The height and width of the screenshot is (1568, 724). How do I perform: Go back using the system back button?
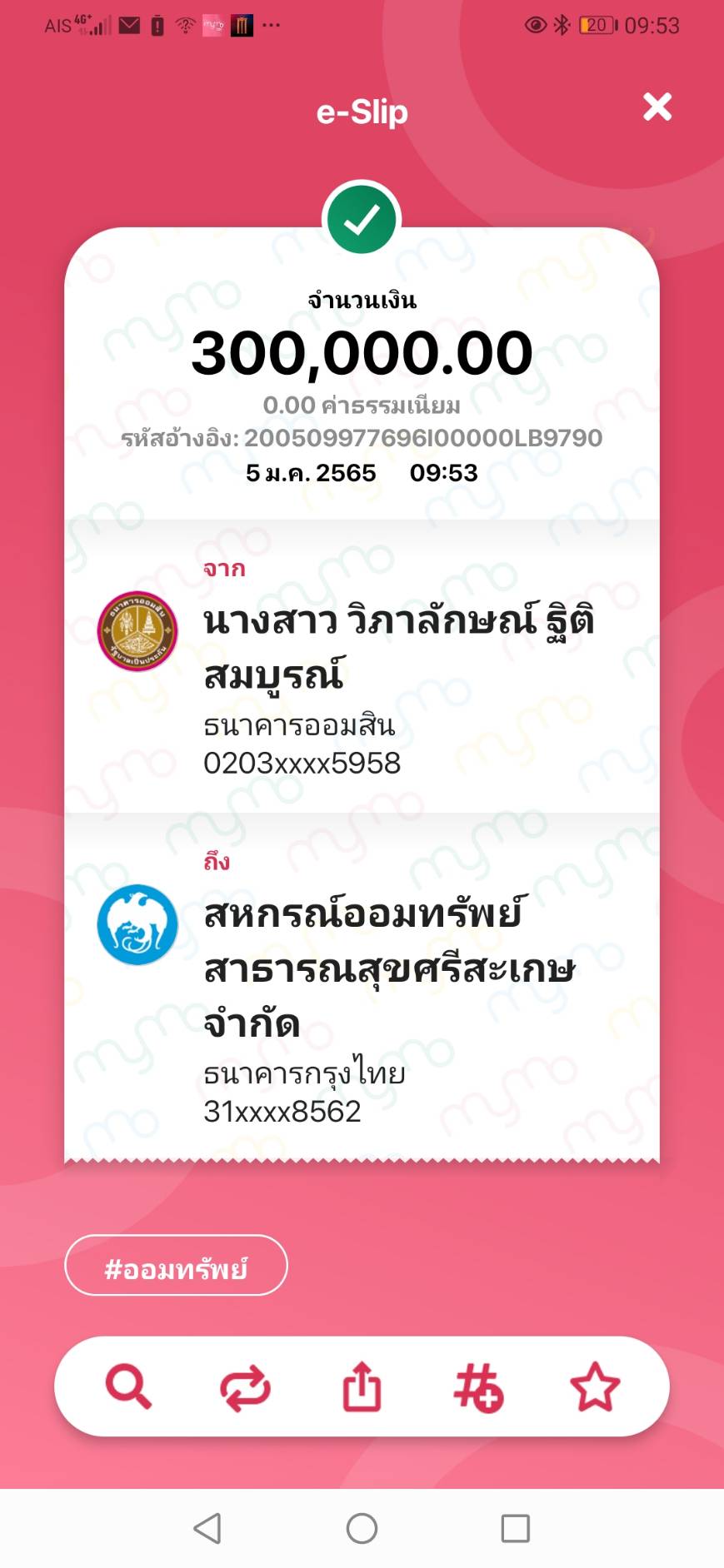207,1528
